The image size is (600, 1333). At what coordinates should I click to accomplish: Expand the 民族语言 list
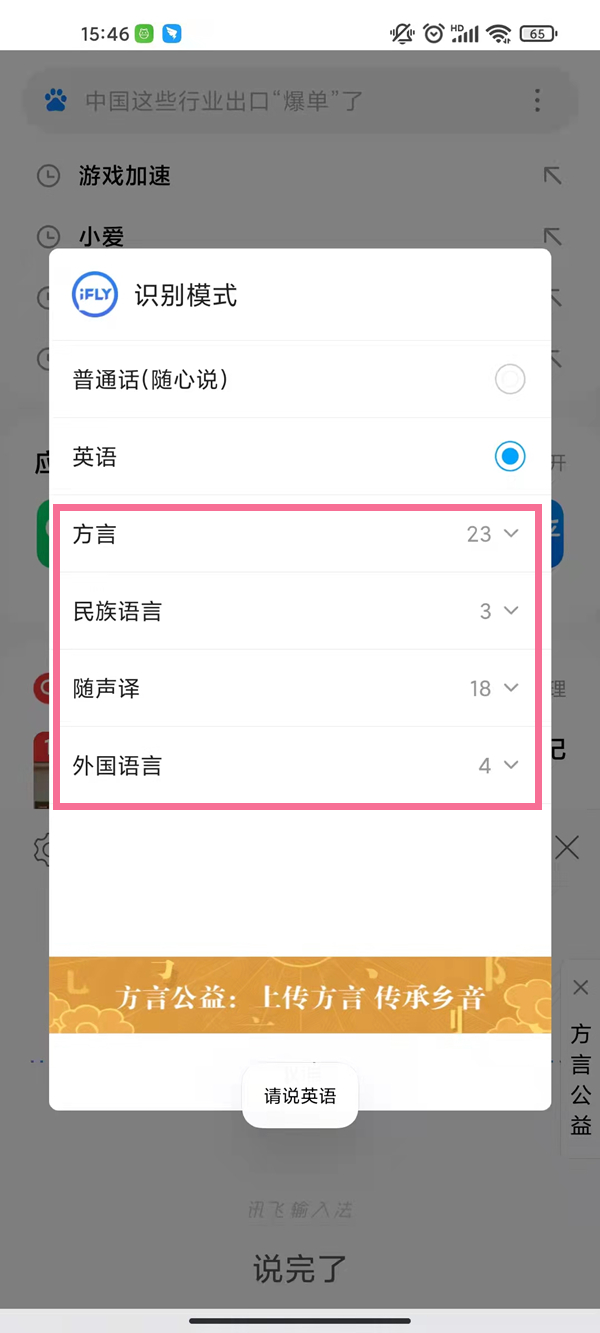point(300,611)
